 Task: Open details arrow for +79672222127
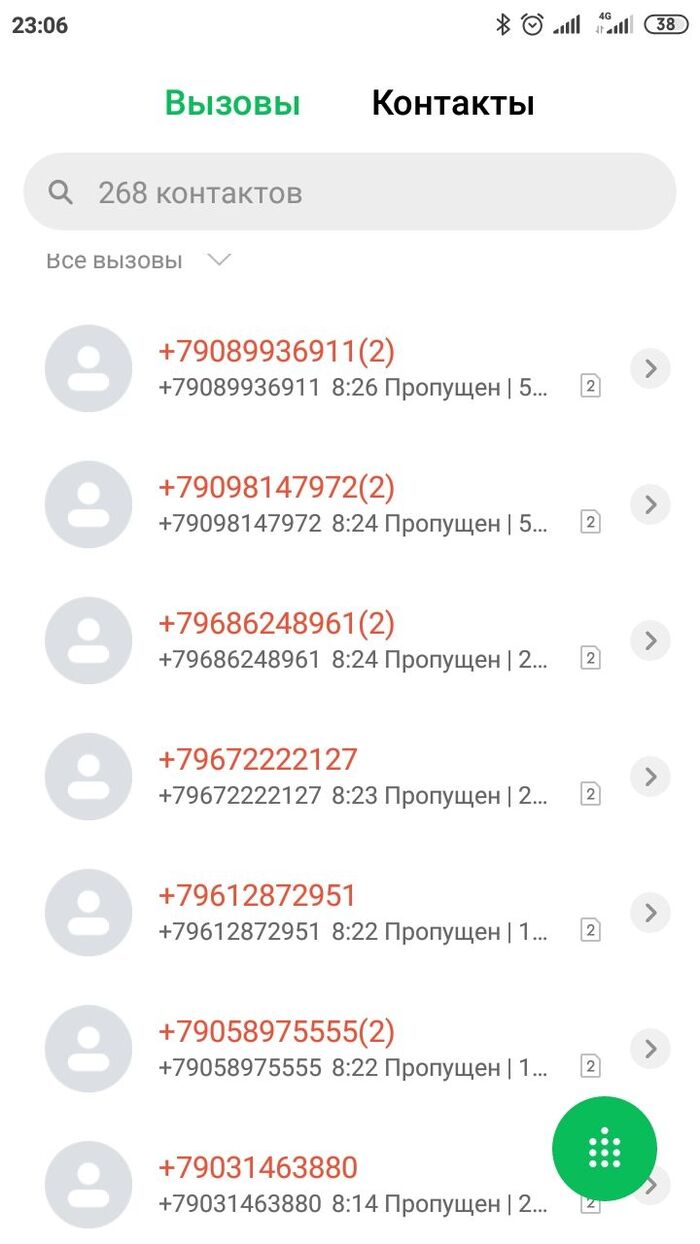[650, 776]
